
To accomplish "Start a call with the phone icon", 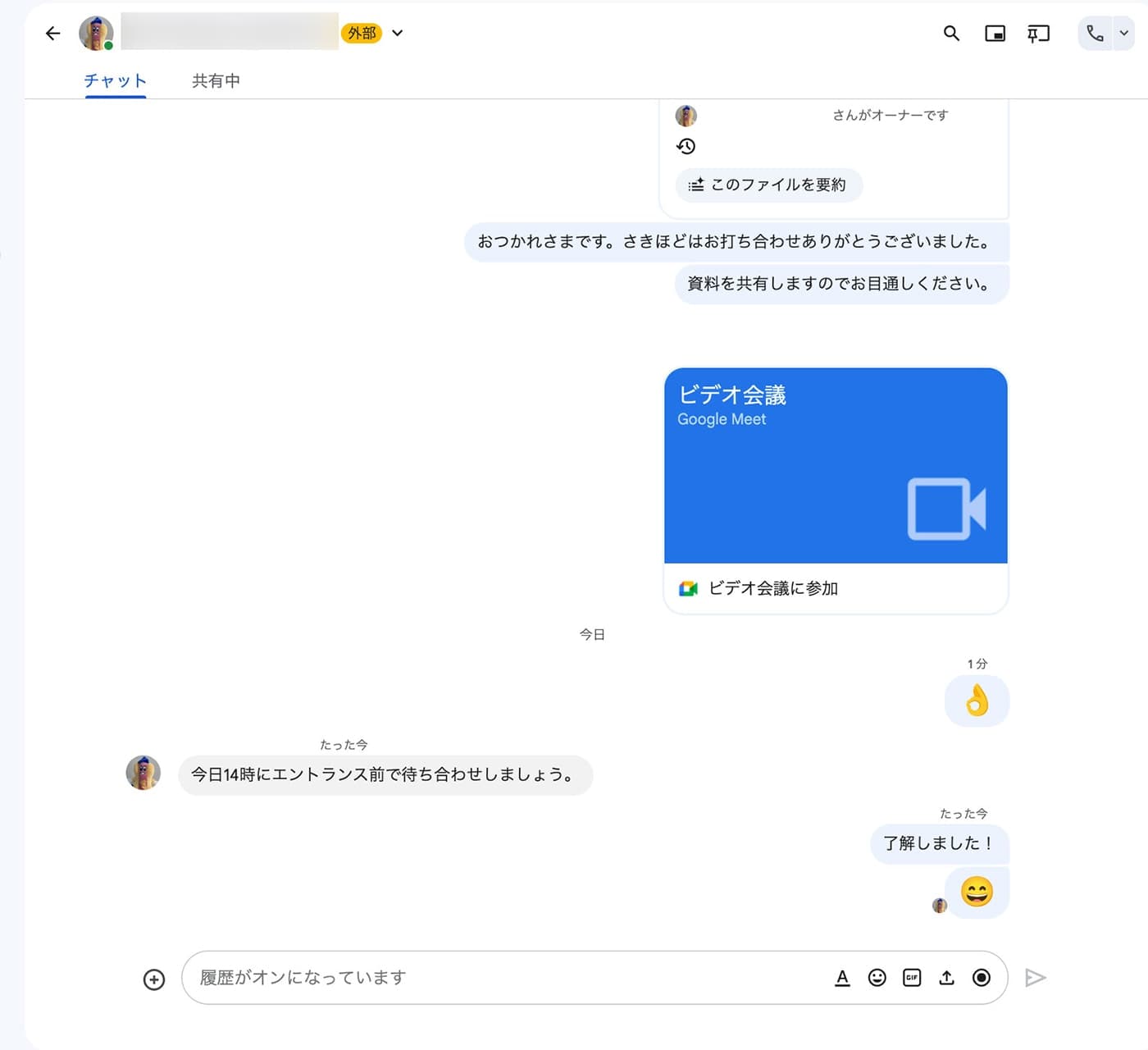I will pyautogui.click(x=1095, y=34).
